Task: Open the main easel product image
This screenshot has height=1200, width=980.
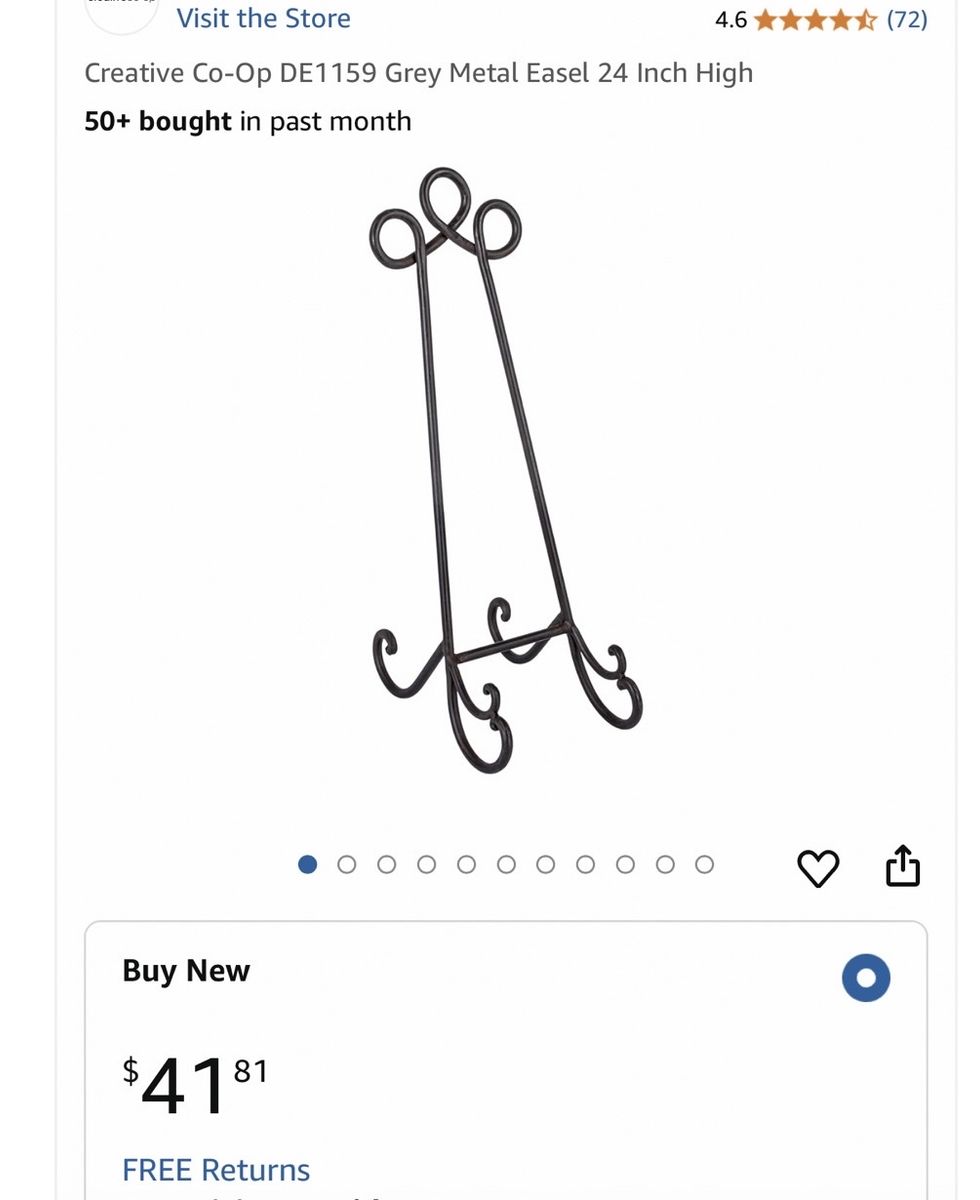Action: 505,471
